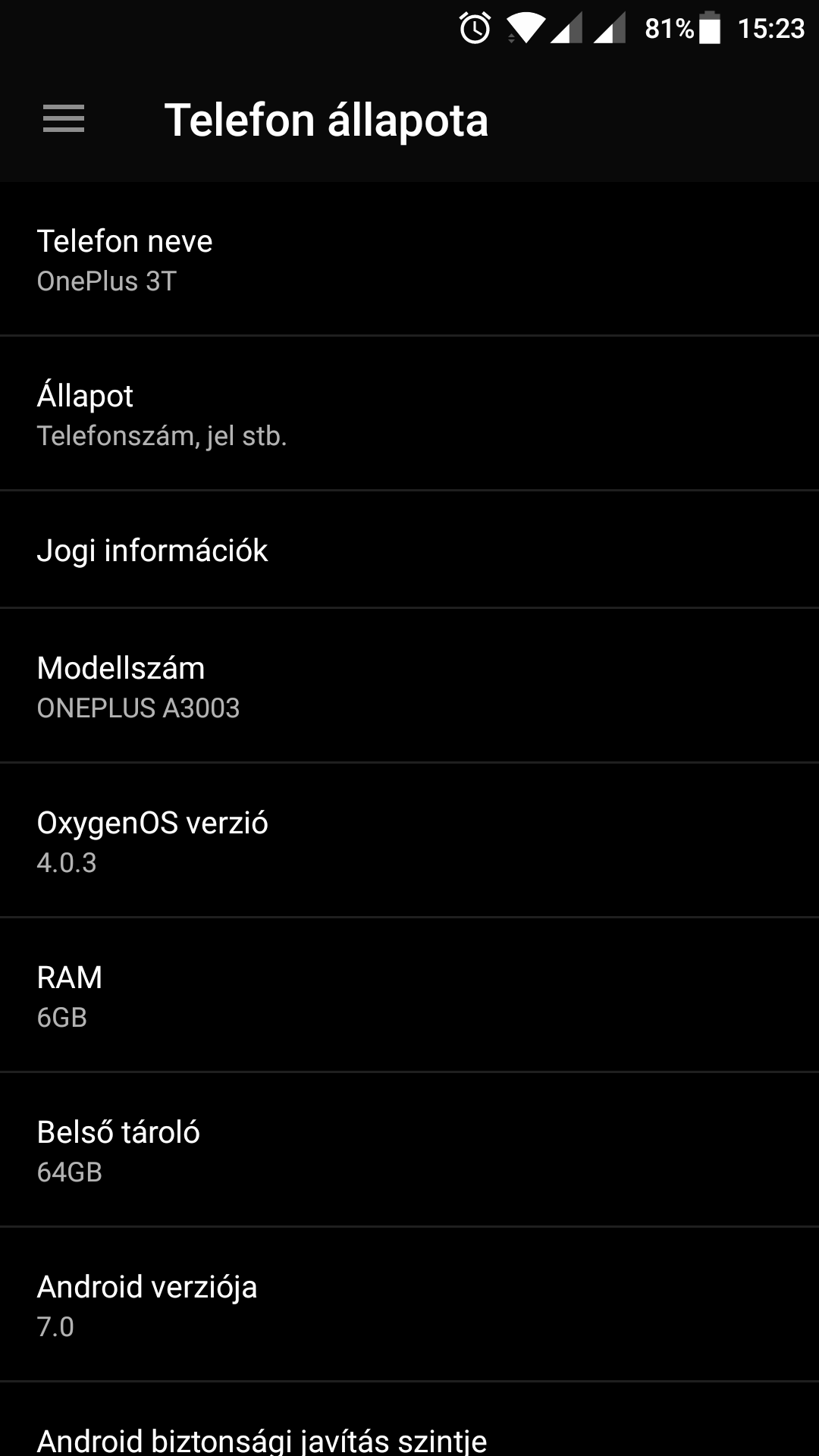Tap the Android verziója row
Image resolution: width=819 pixels, height=1456 pixels.
tap(409, 1305)
